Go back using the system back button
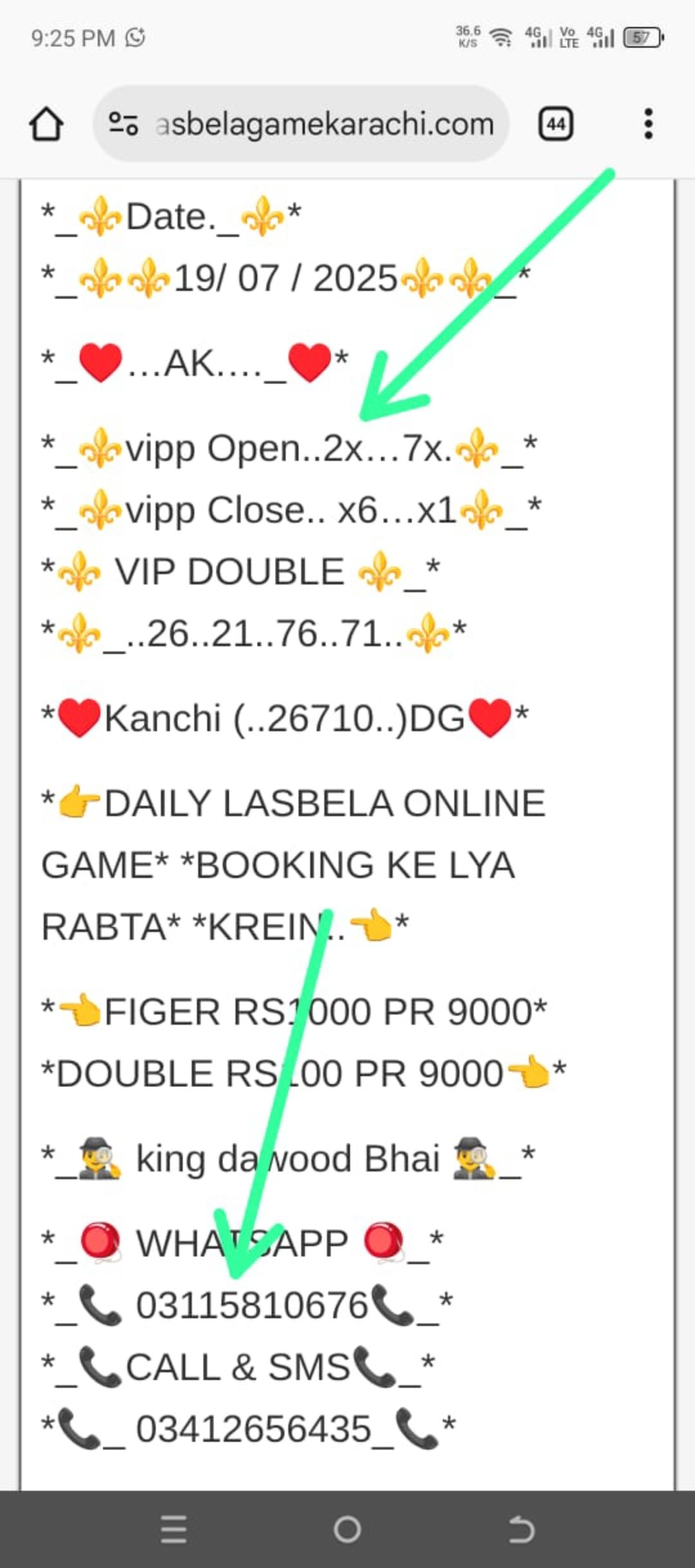The width and height of the screenshot is (695, 1568). click(521, 1529)
